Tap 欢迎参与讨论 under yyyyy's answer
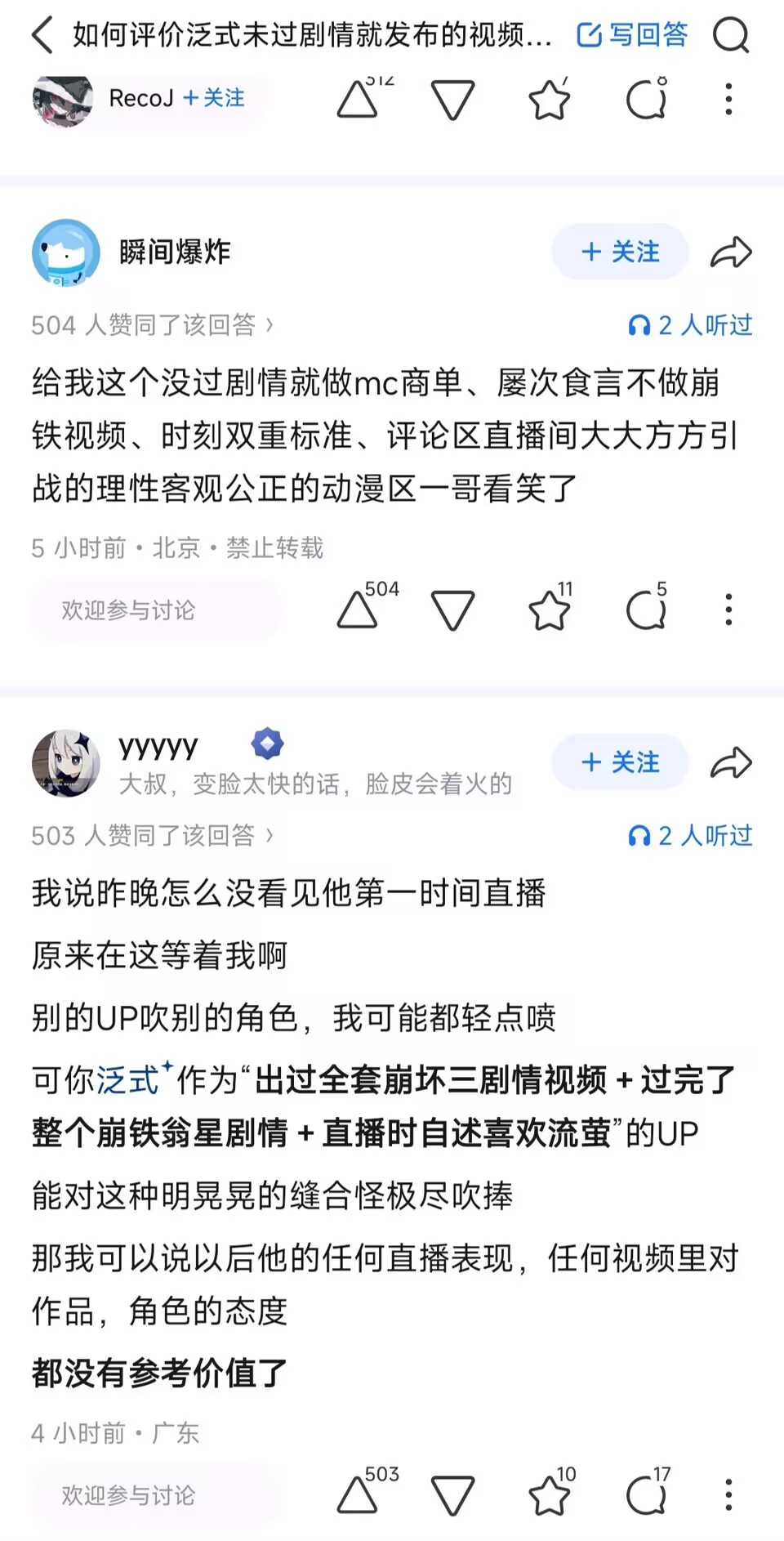Viewport: 784px width, 1541px height. point(128,1495)
